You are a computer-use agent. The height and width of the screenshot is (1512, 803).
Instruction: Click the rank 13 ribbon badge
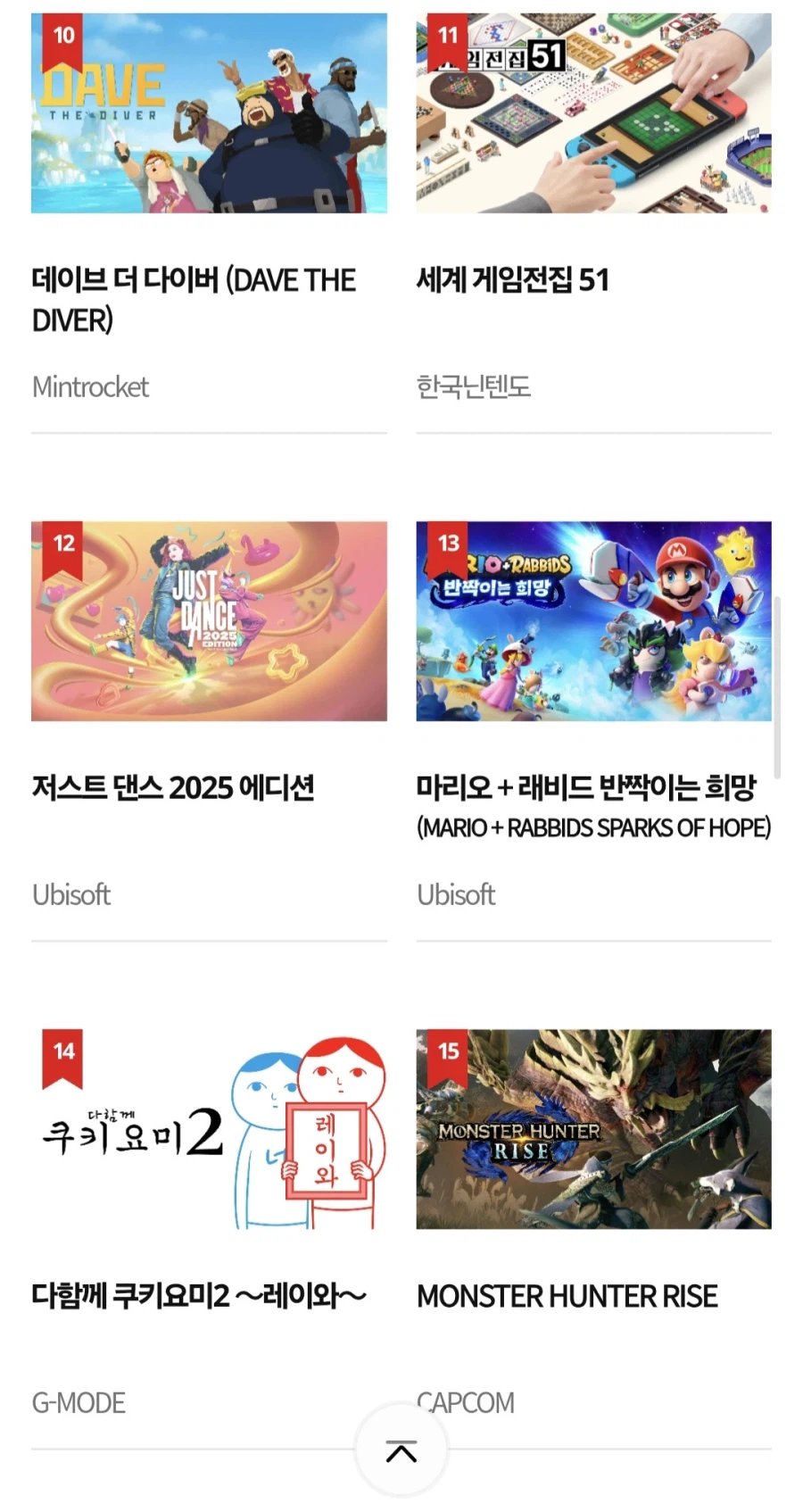(446, 544)
